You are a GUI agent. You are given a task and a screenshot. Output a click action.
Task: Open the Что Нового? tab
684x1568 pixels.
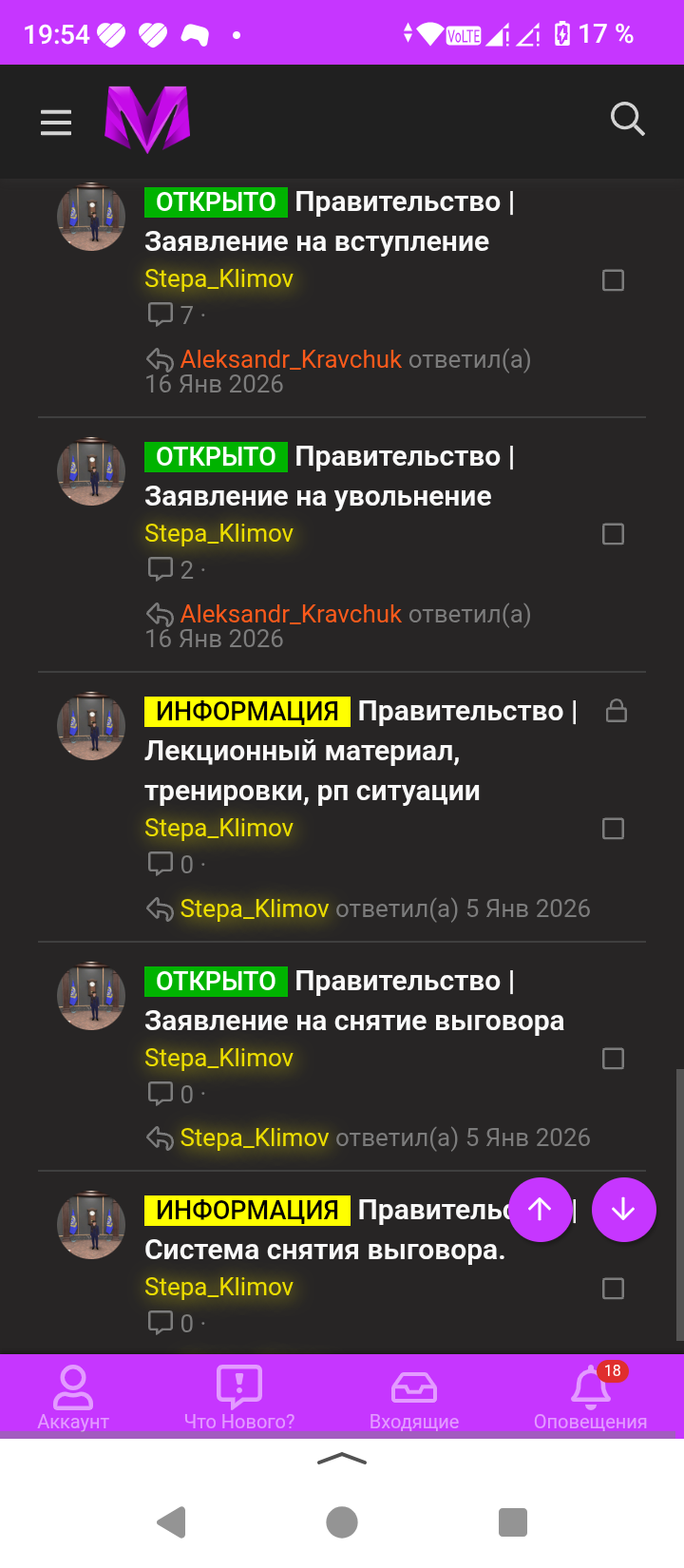click(239, 1397)
